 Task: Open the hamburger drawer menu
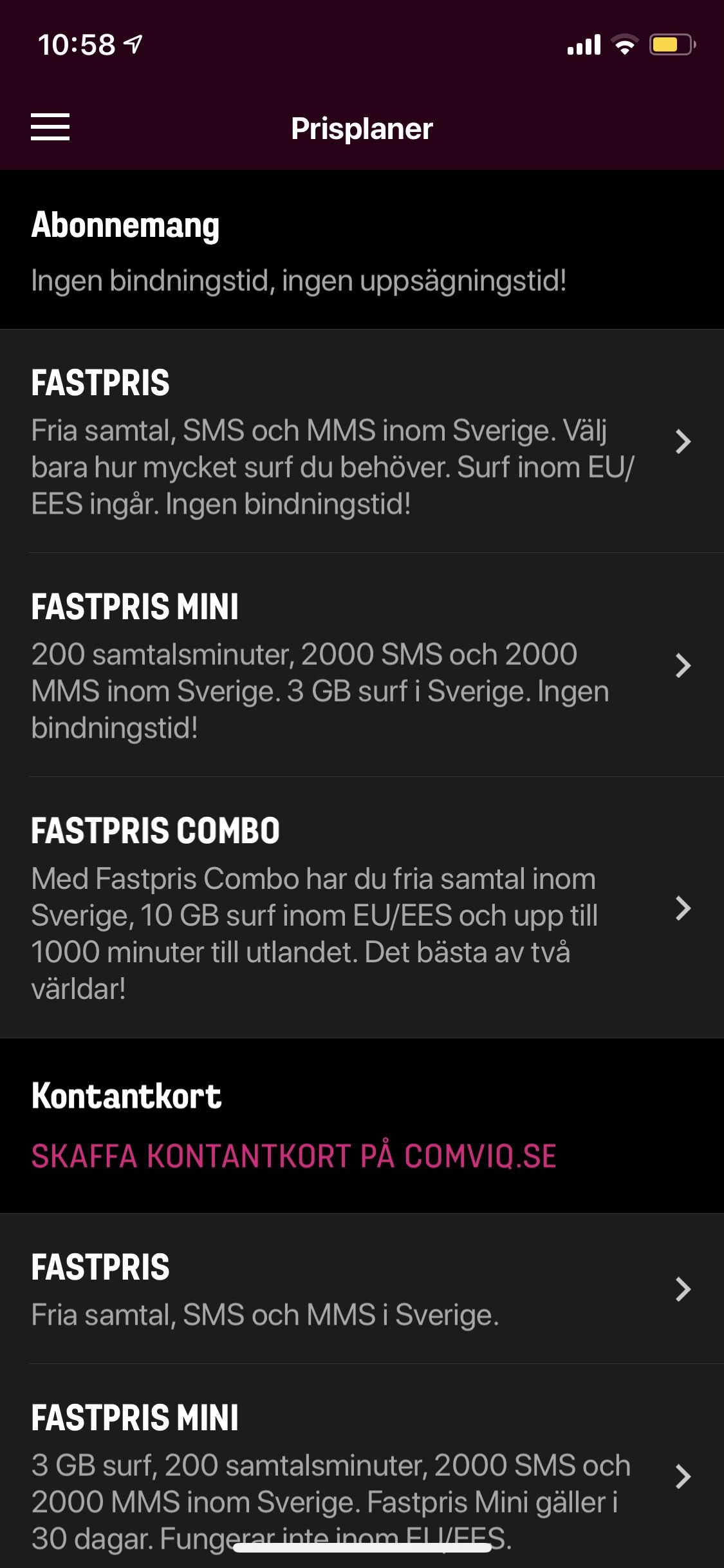pos(50,127)
